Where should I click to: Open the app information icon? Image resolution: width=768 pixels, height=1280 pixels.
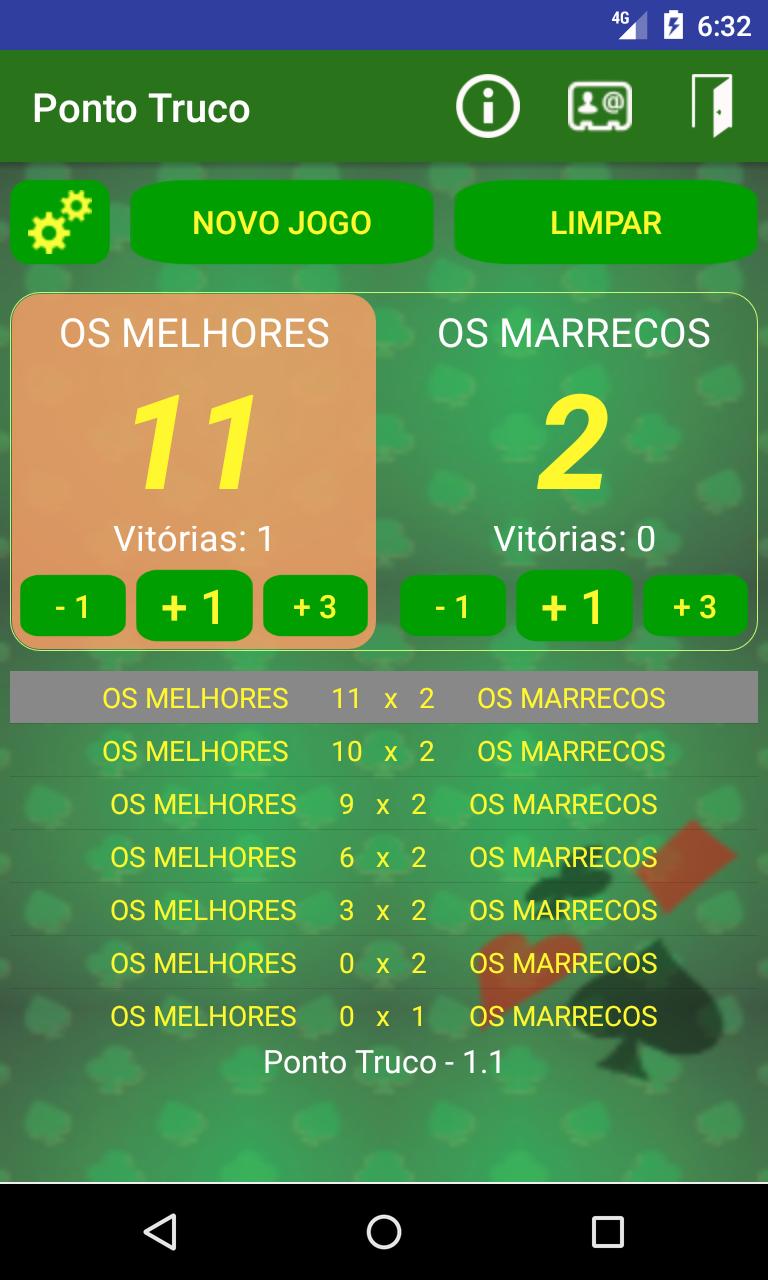click(487, 105)
